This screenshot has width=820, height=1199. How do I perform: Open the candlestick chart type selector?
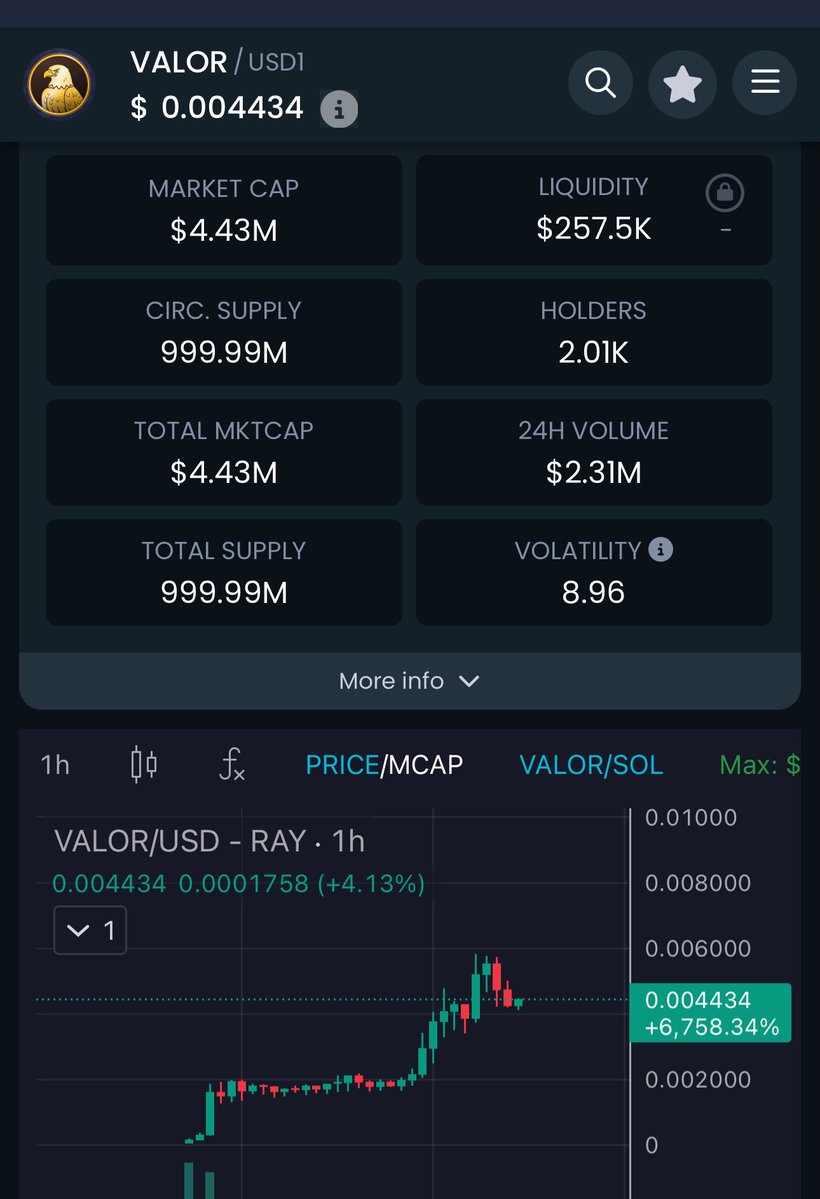[x=144, y=765]
